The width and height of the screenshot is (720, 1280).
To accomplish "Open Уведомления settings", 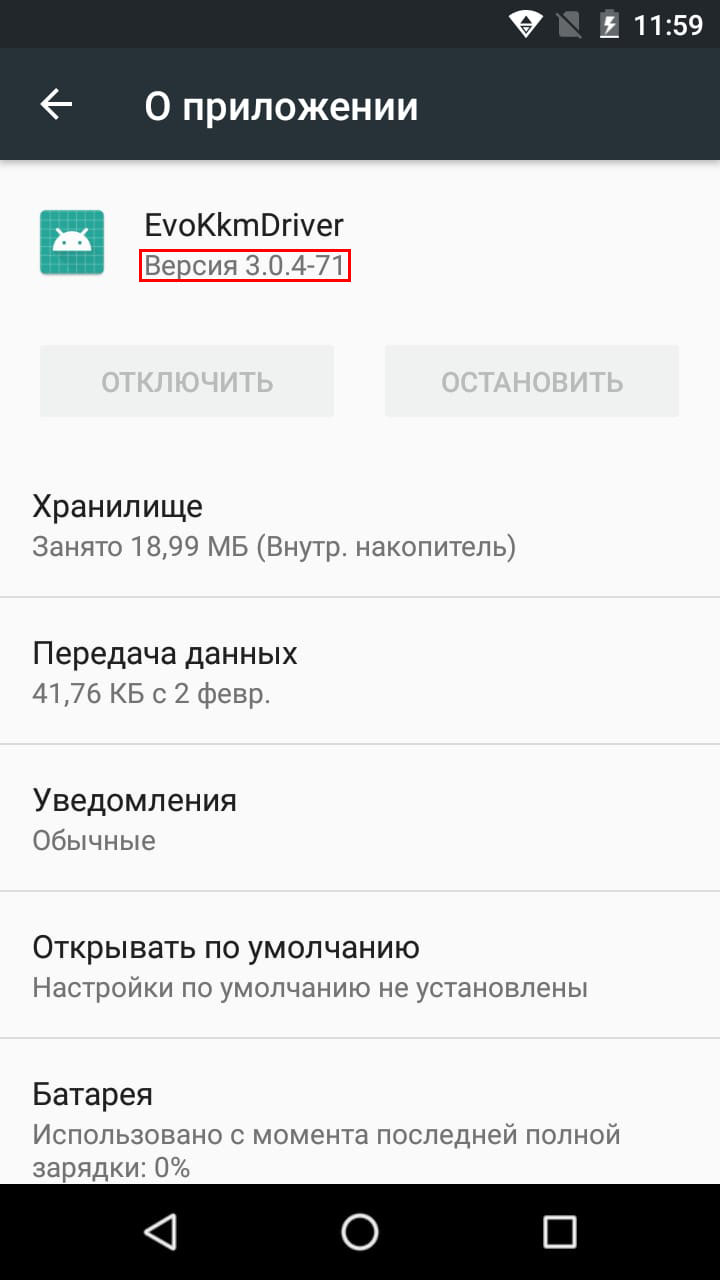I will pos(360,819).
